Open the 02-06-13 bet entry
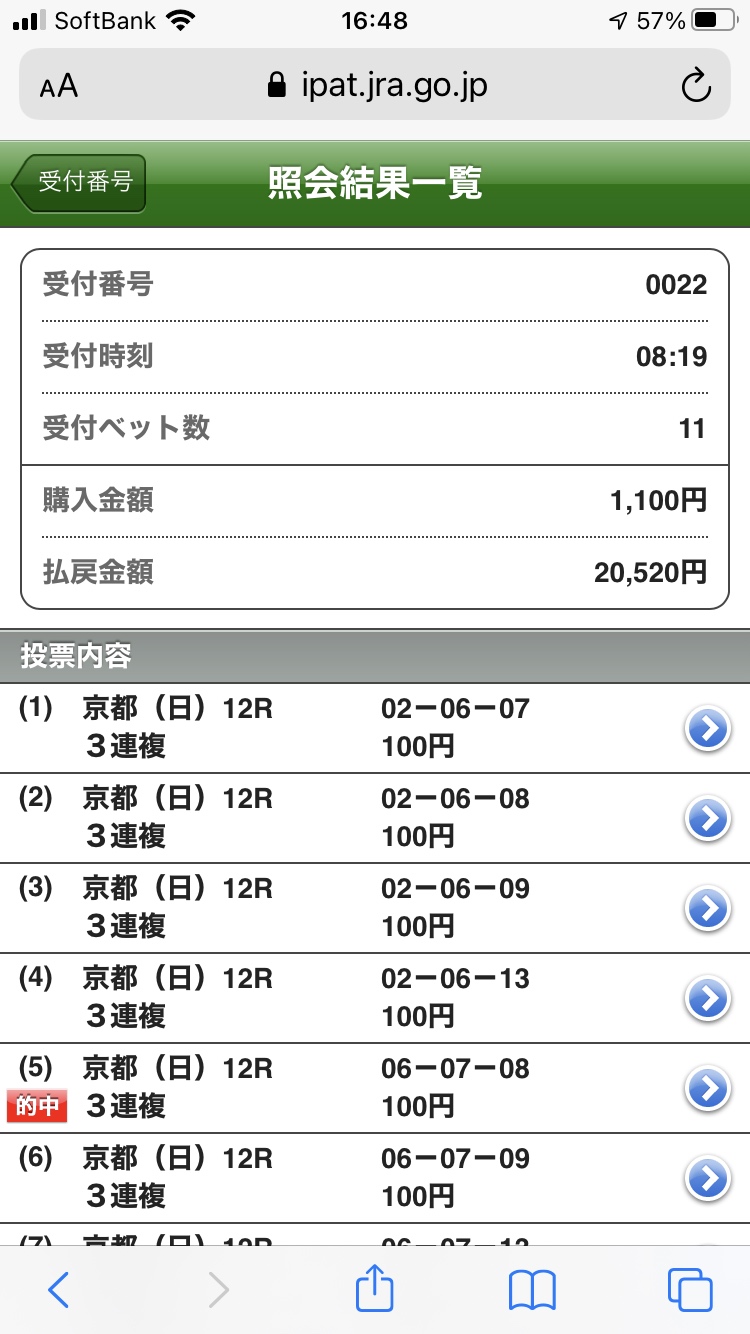750x1334 pixels. [x=707, y=998]
